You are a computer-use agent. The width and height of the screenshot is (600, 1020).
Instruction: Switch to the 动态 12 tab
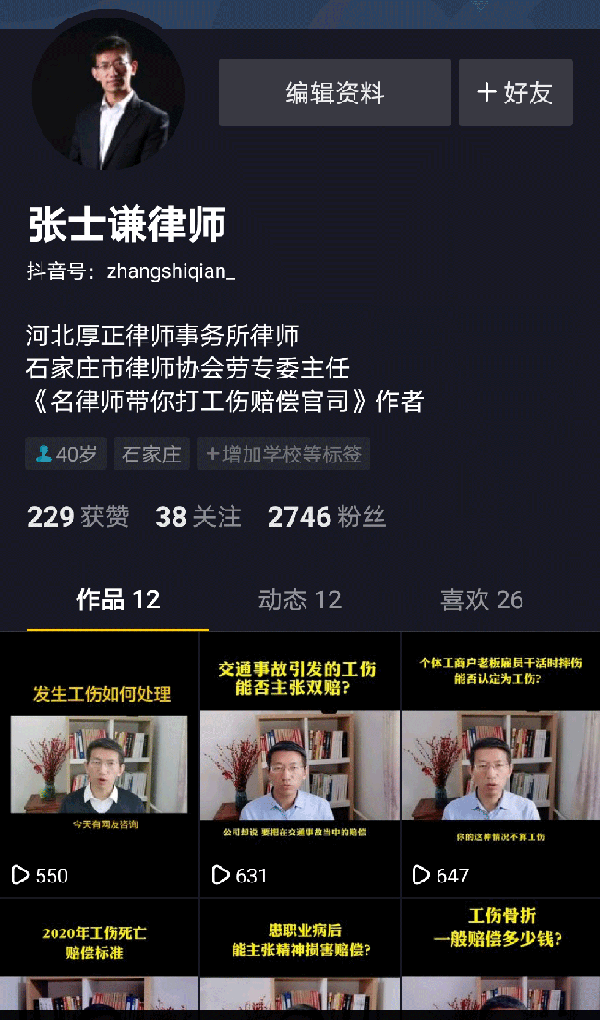300,599
